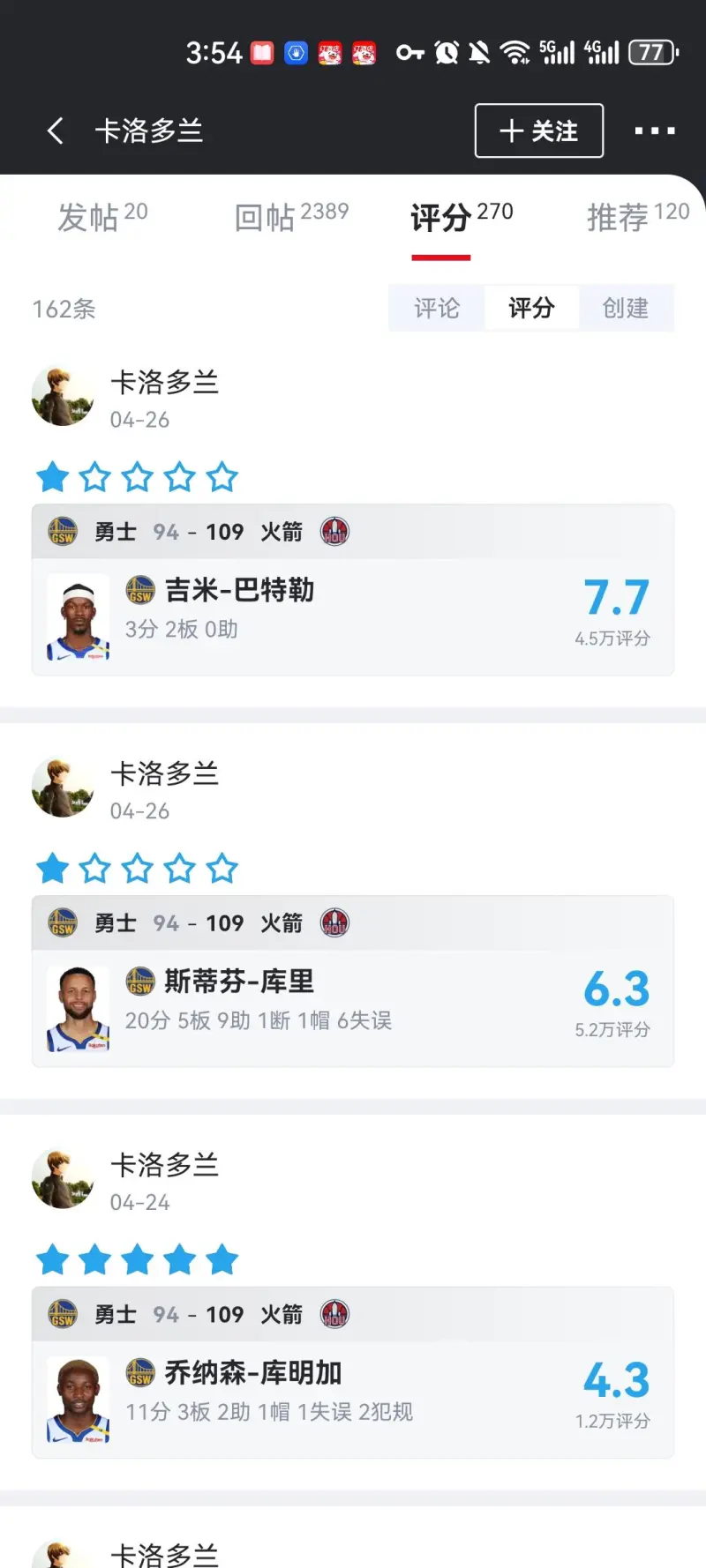Select the 评分 tab with 270
706x1568 pixels.
click(x=461, y=216)
